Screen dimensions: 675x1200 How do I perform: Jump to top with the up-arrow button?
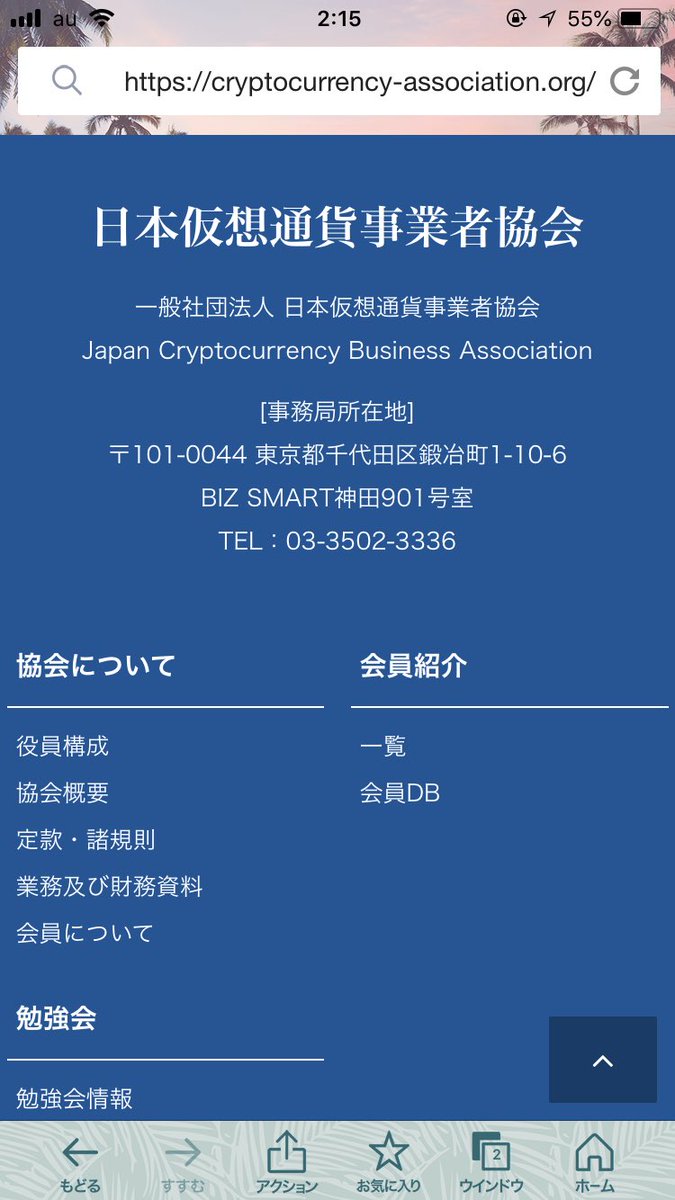603,1060
